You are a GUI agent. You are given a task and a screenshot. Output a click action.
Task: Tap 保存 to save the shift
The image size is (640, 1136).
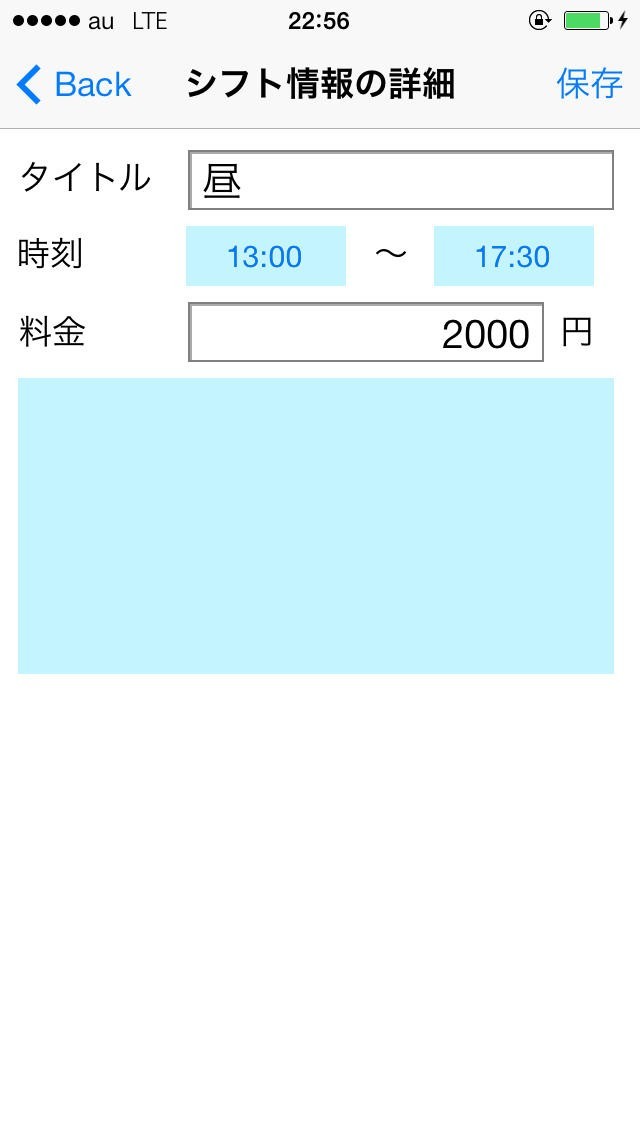(x=589, y=85)
